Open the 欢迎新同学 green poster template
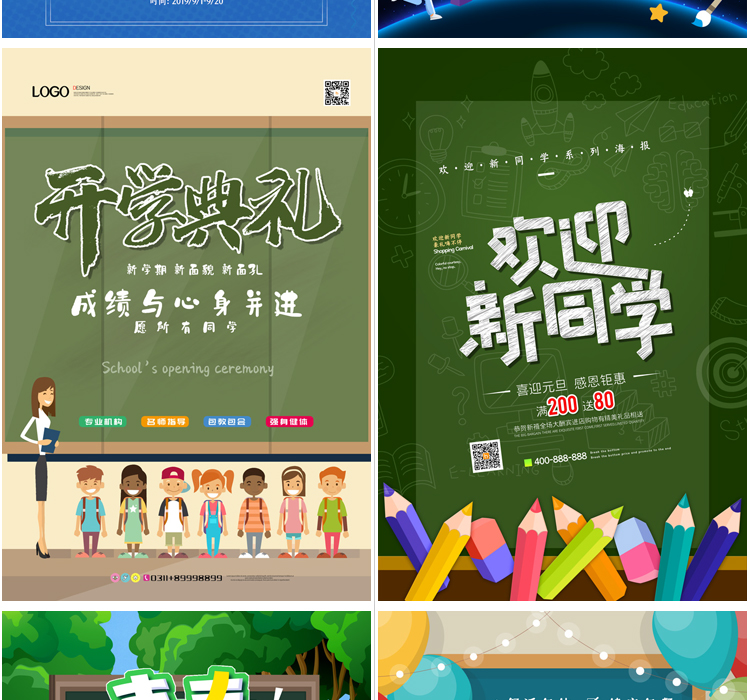 click(x=562, y=325)
